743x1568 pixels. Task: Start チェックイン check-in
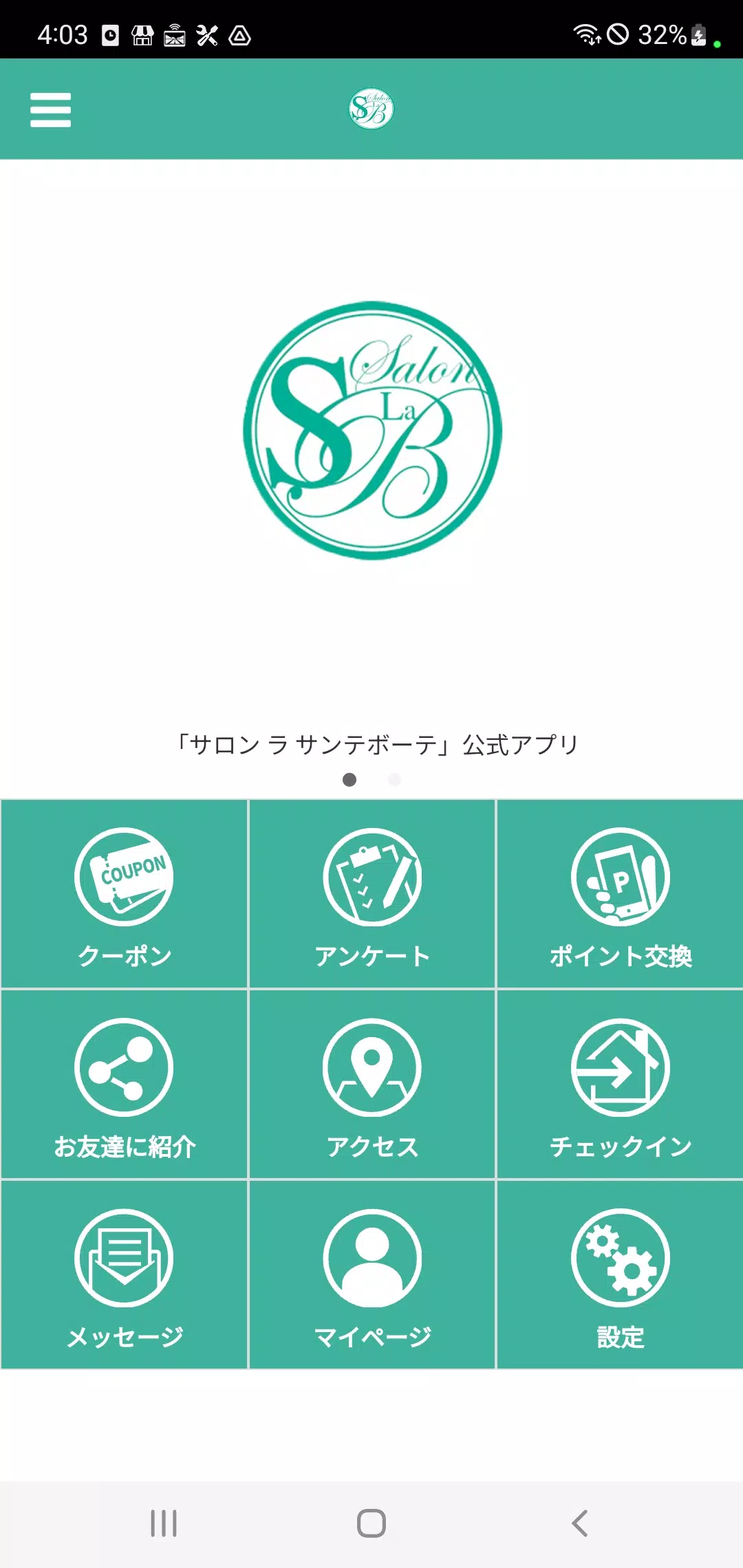tap(618, 1083)
